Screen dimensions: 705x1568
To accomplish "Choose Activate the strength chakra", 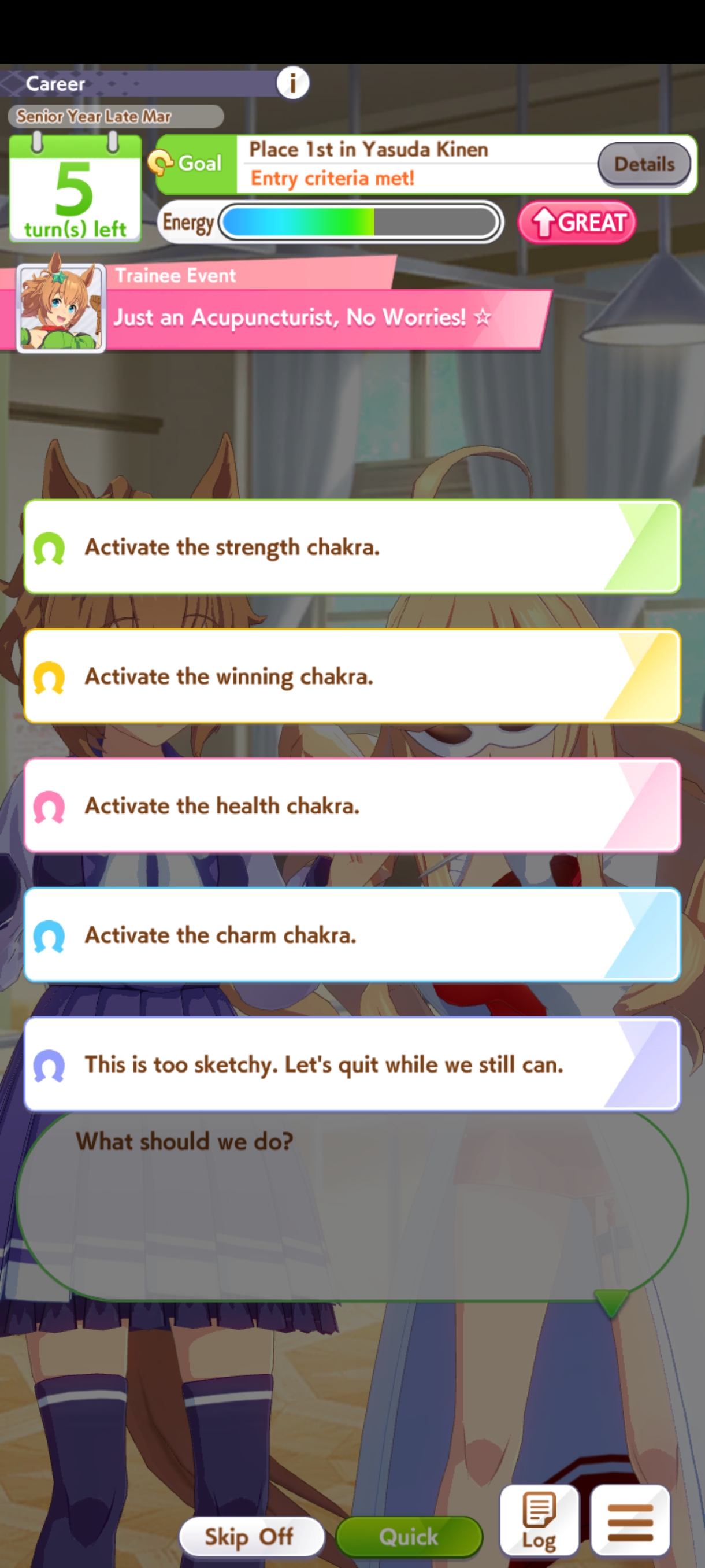I will 352,546.
